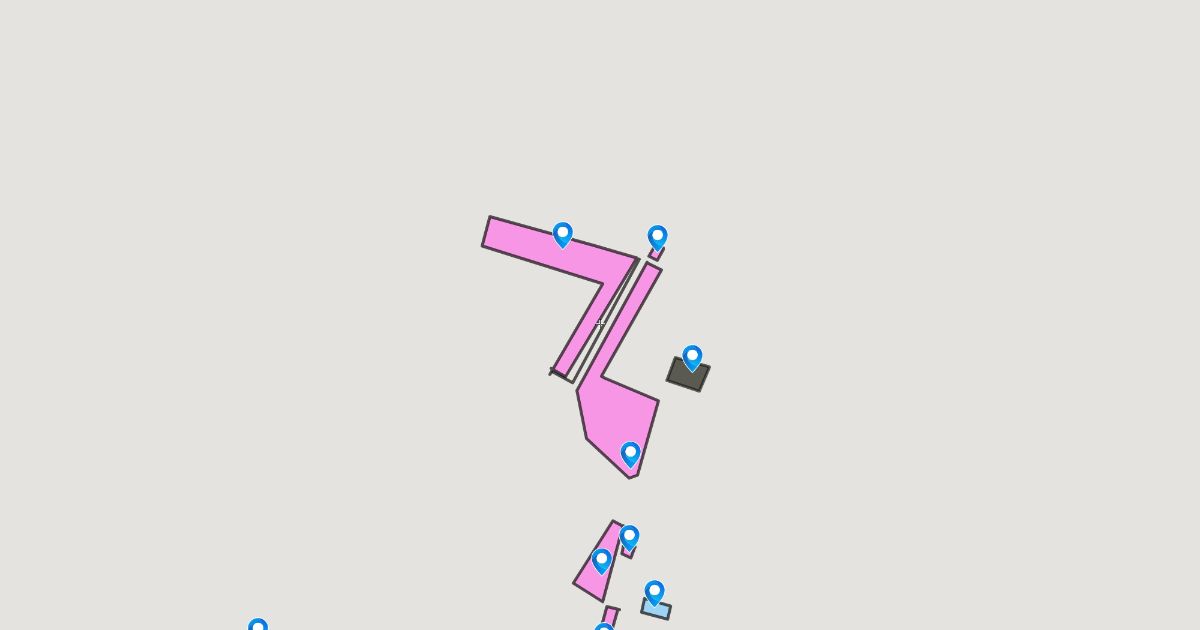This screenshot has width=1200, height=630.
Task: Tap the pin inside the large pink pentagon
Action: 630,455
